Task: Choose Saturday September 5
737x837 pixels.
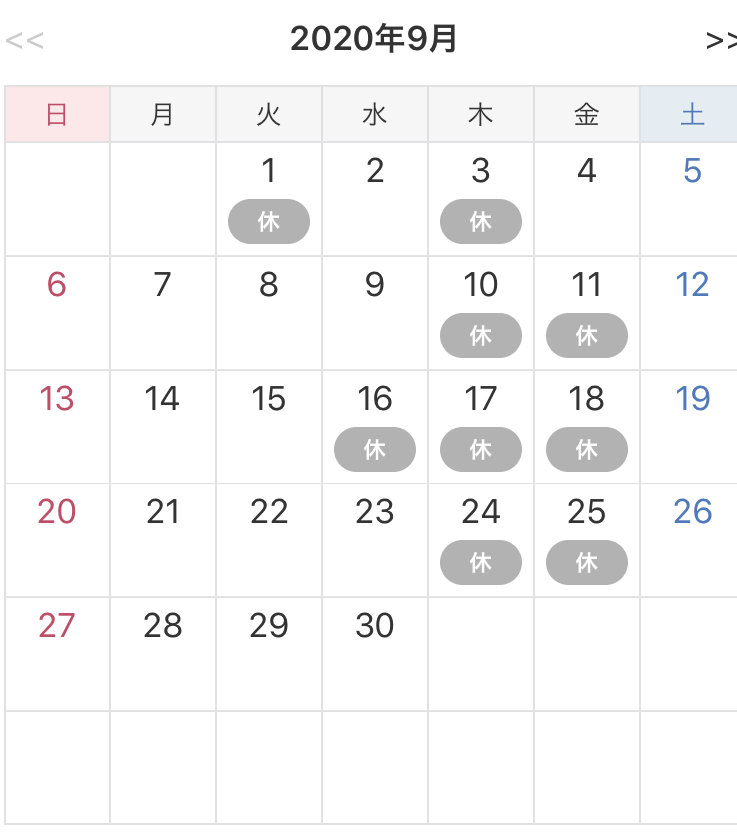Action: (692, 198)
